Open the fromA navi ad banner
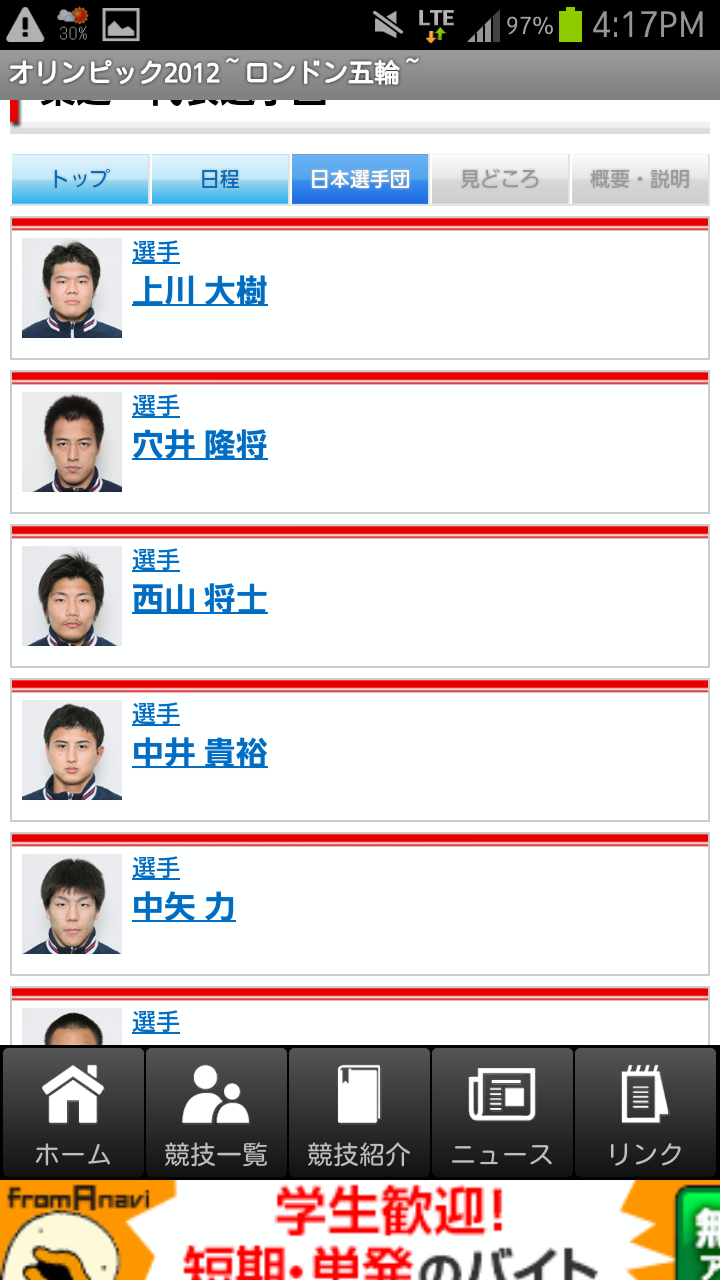 360,1230
